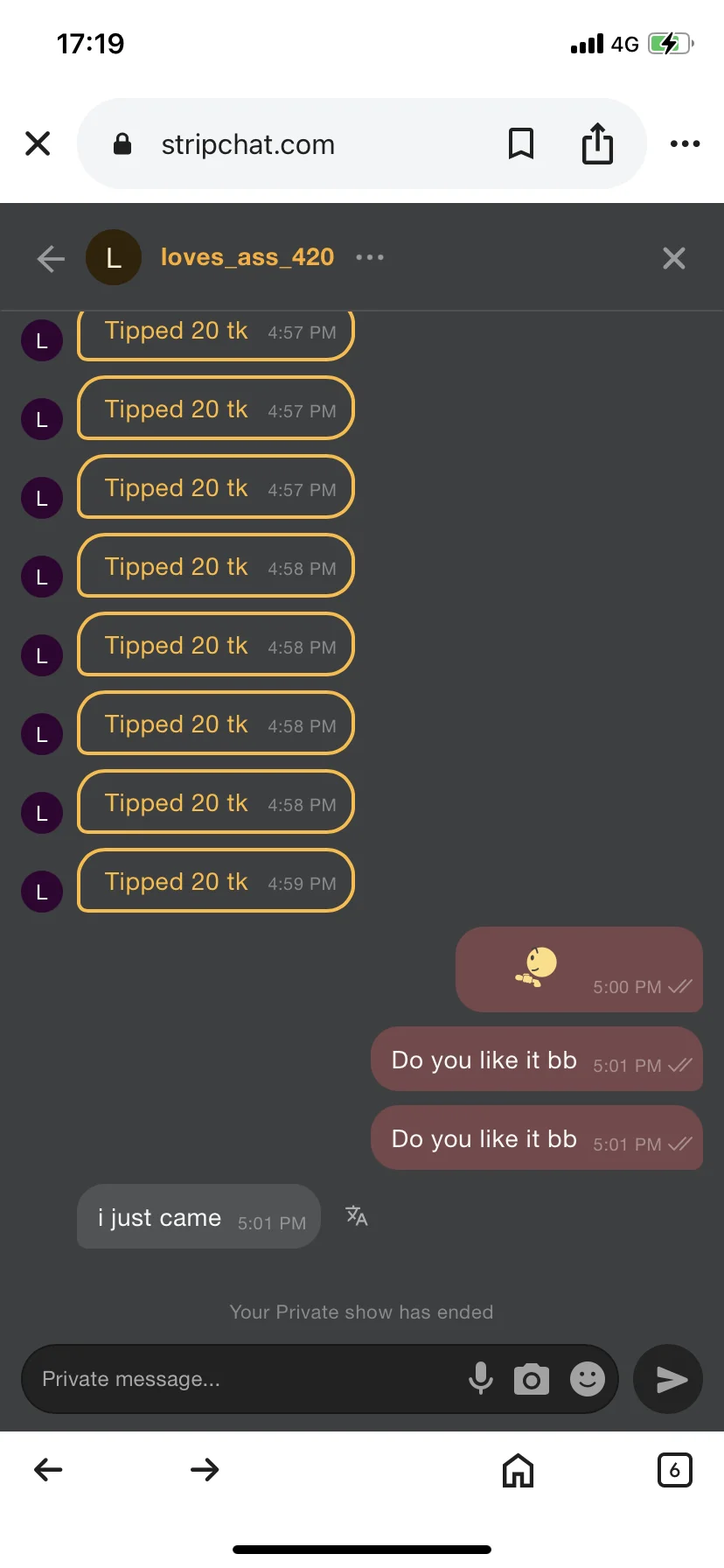Record a voice message with the microphone
Viewport: 724px width, 1568px height.
click(x=480, y=1379)
